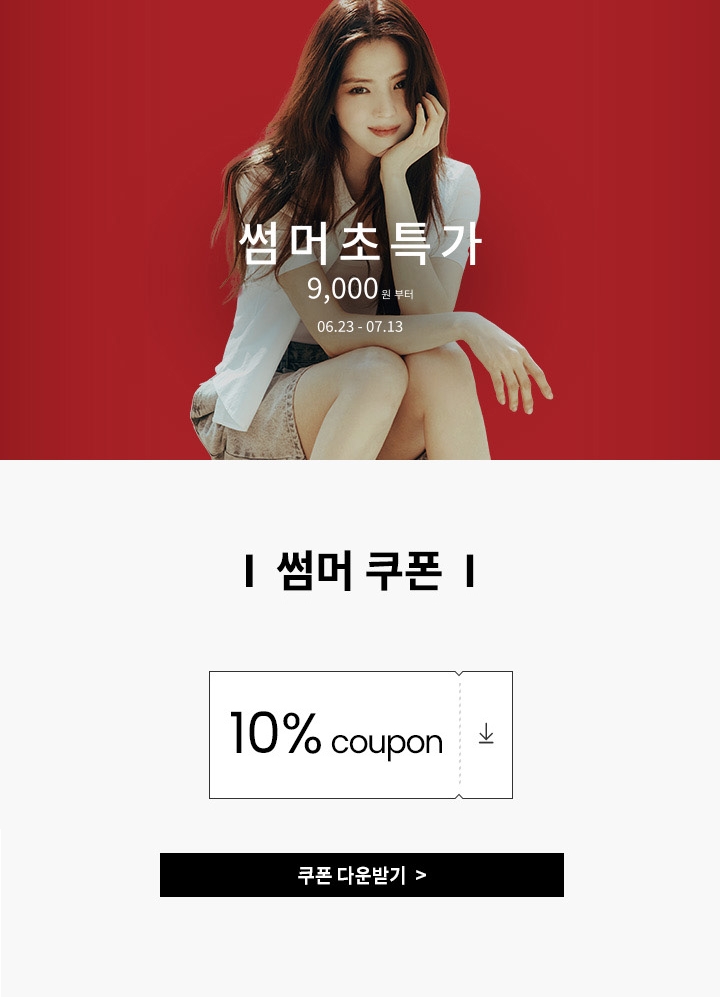Tap the 쿠폰 다운받기 button
The image size is (720, 997).
pos(361,875)
